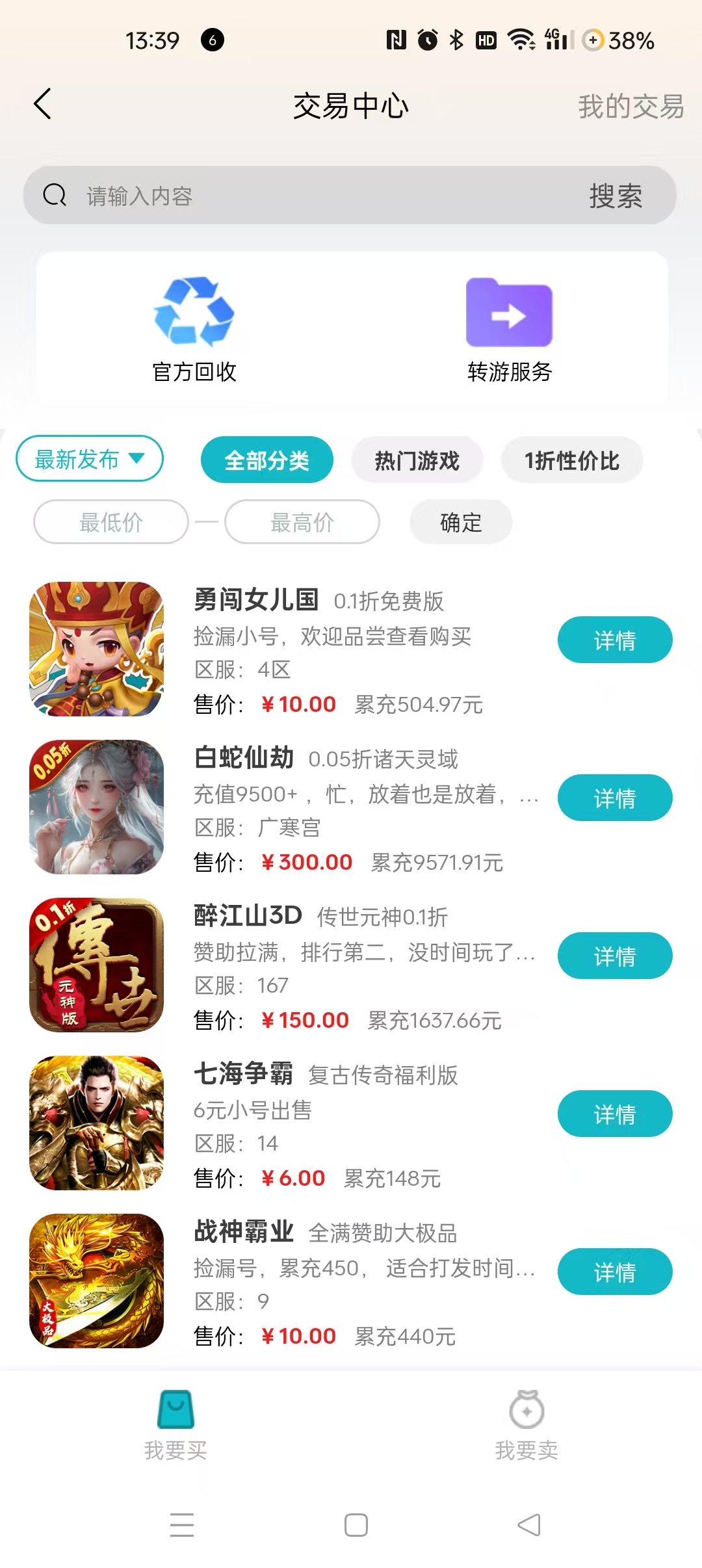Select the 全部分类 filter chip
Viewport: 702px width, 1568px height.
266,460
